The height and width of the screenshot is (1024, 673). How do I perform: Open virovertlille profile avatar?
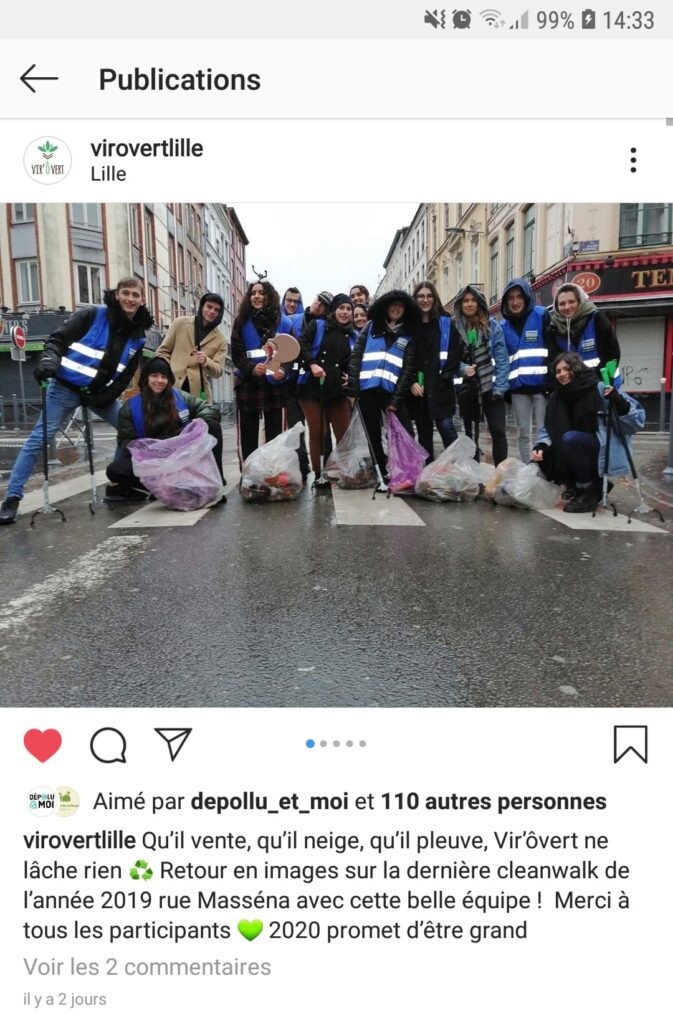point(47,160)
